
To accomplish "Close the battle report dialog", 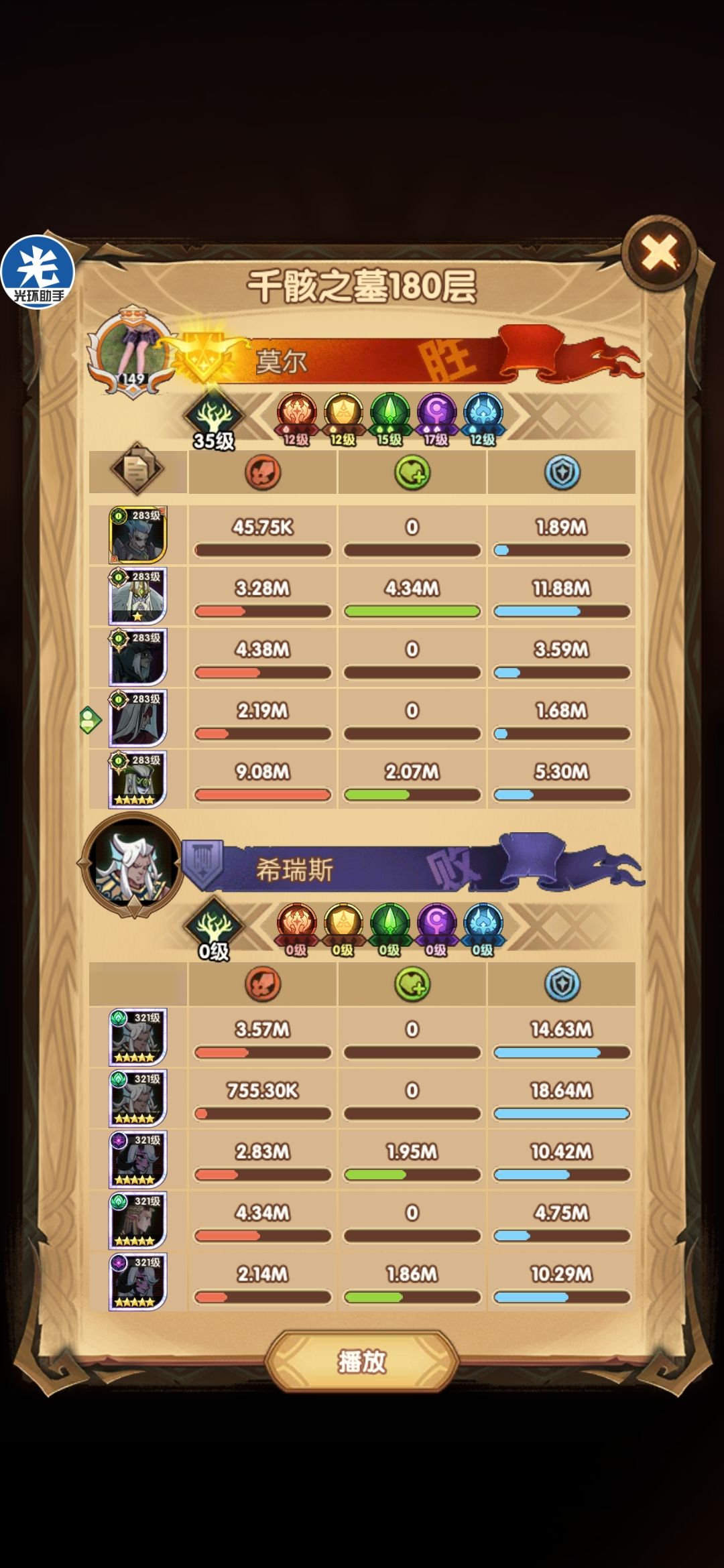I will (x=660, y=253).
